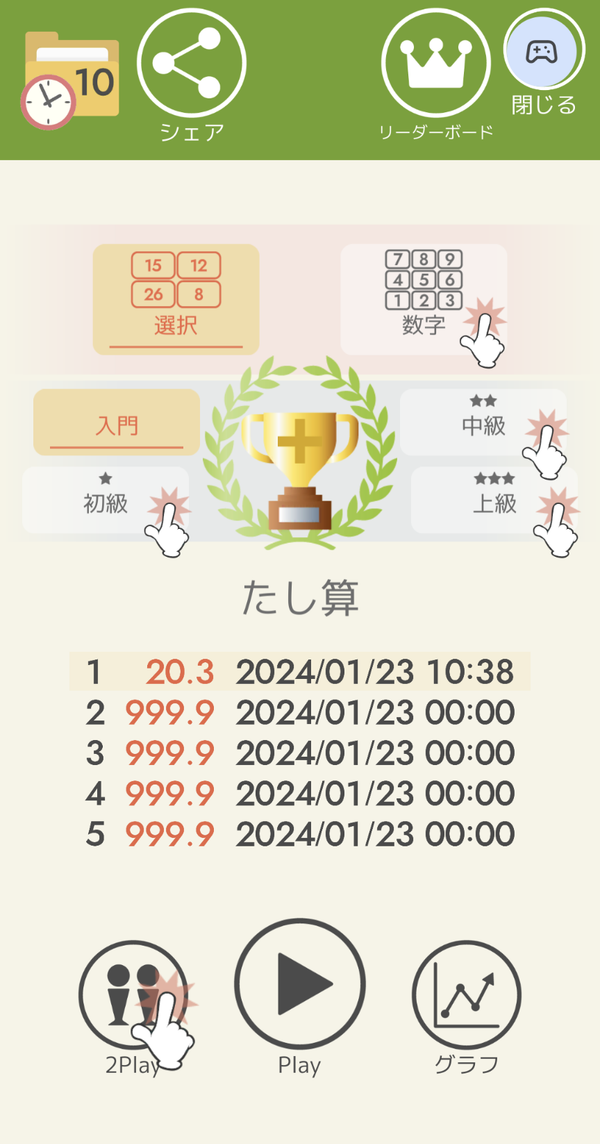The width and height of the screenshot is (600, 1144).
Task: Choose the 初級 level
Action: [106, 500]
